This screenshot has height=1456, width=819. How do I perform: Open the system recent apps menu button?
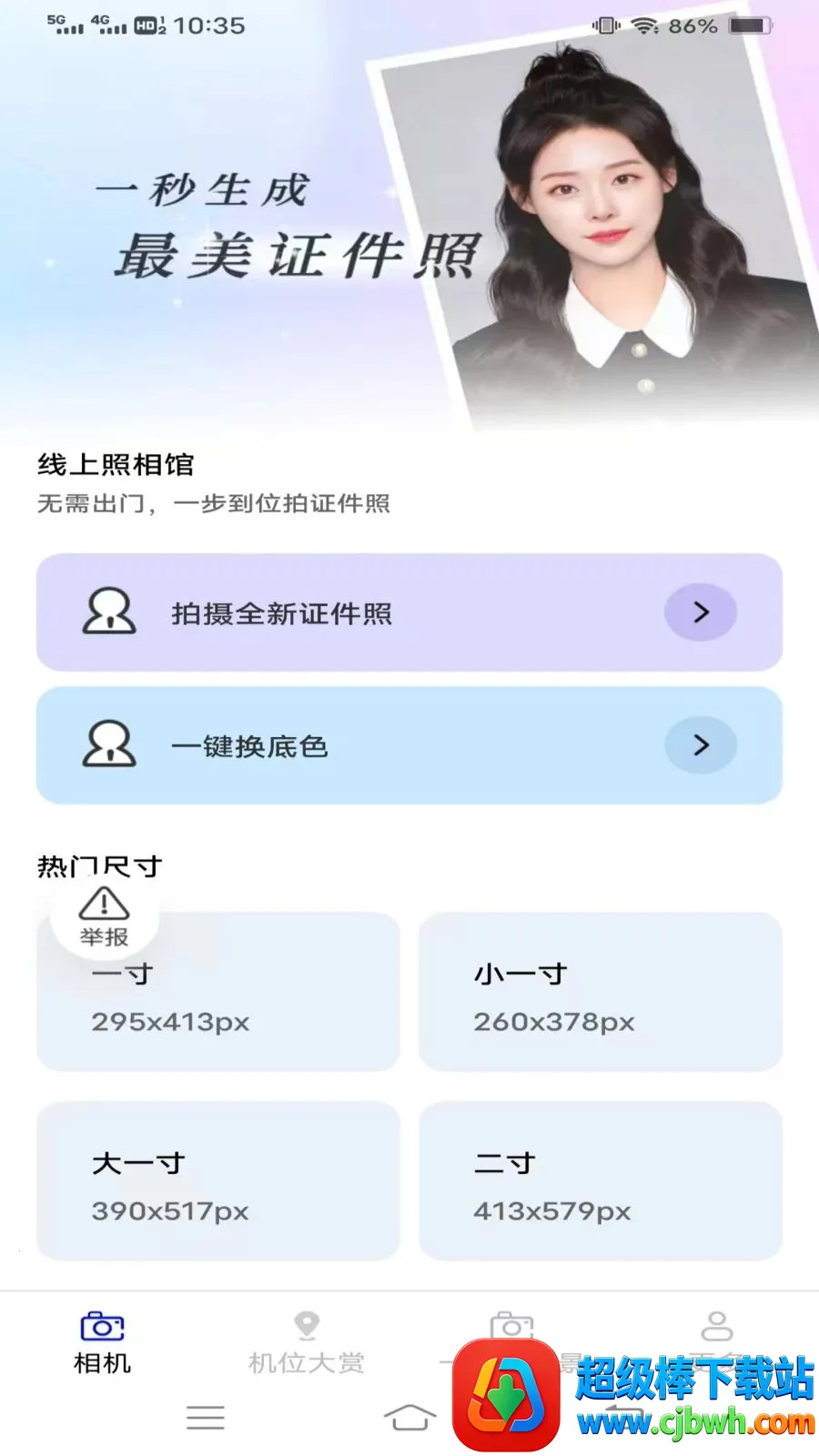coord(206,1417)
